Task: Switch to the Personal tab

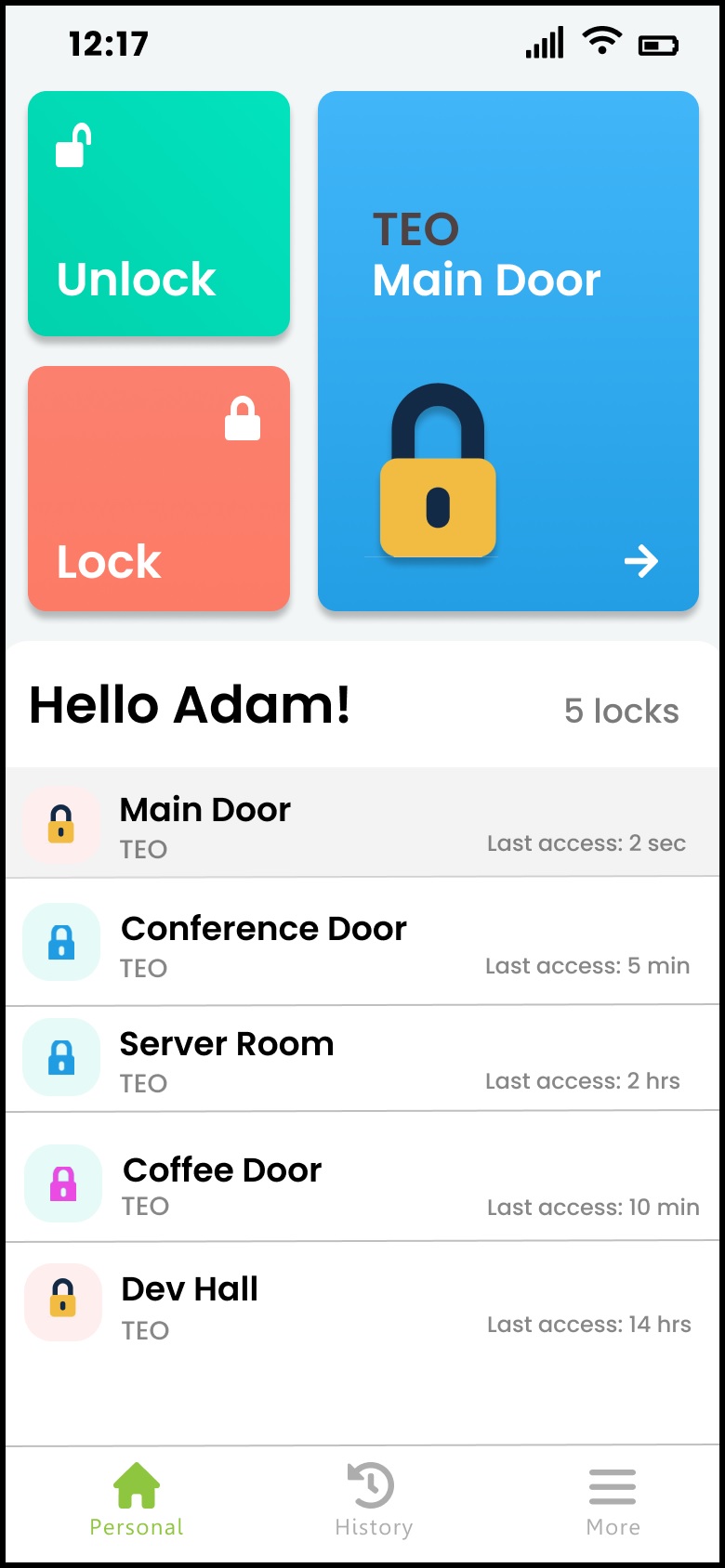Action: point(137,1499)
